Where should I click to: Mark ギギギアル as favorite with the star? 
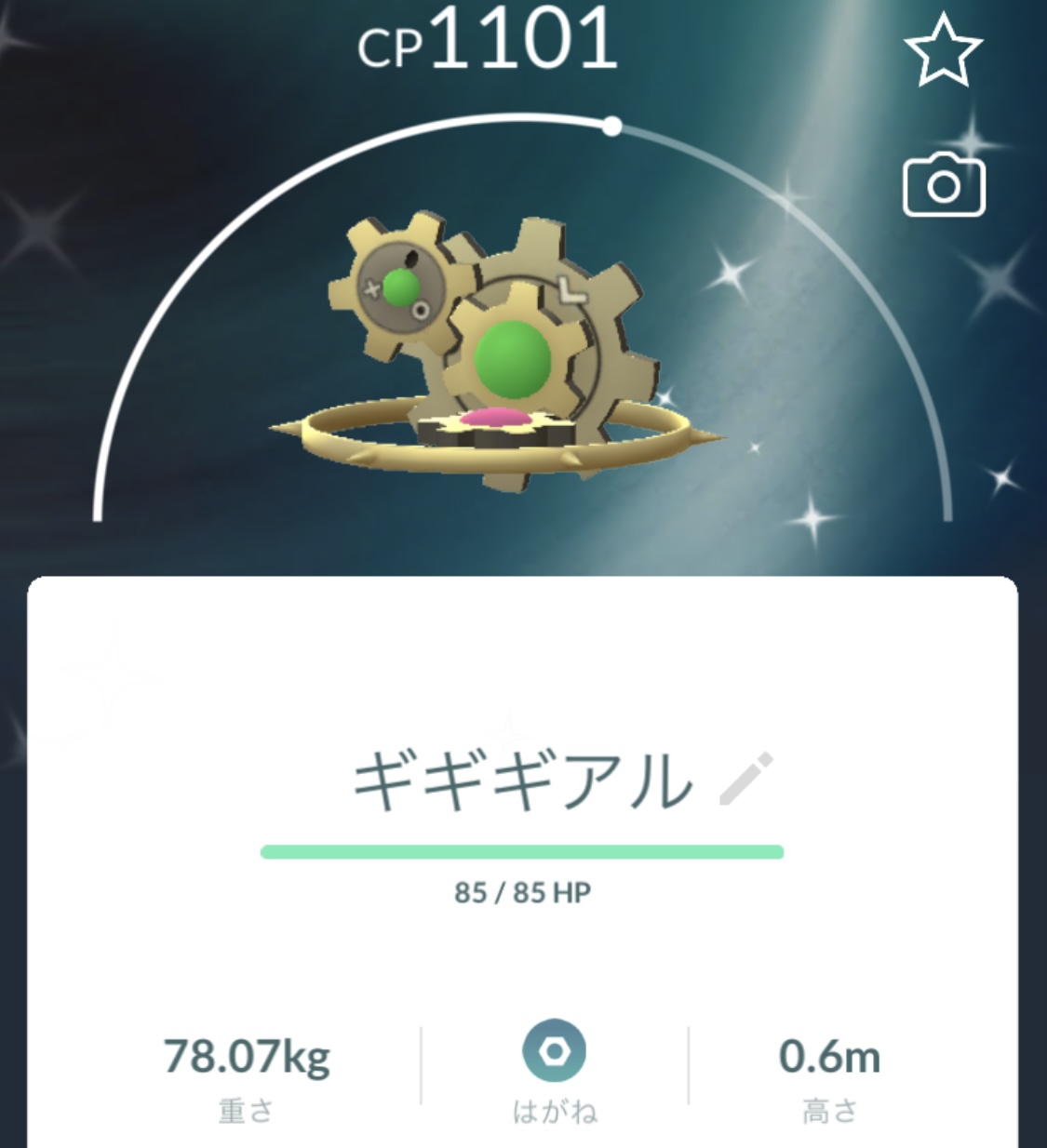point(943,51)
